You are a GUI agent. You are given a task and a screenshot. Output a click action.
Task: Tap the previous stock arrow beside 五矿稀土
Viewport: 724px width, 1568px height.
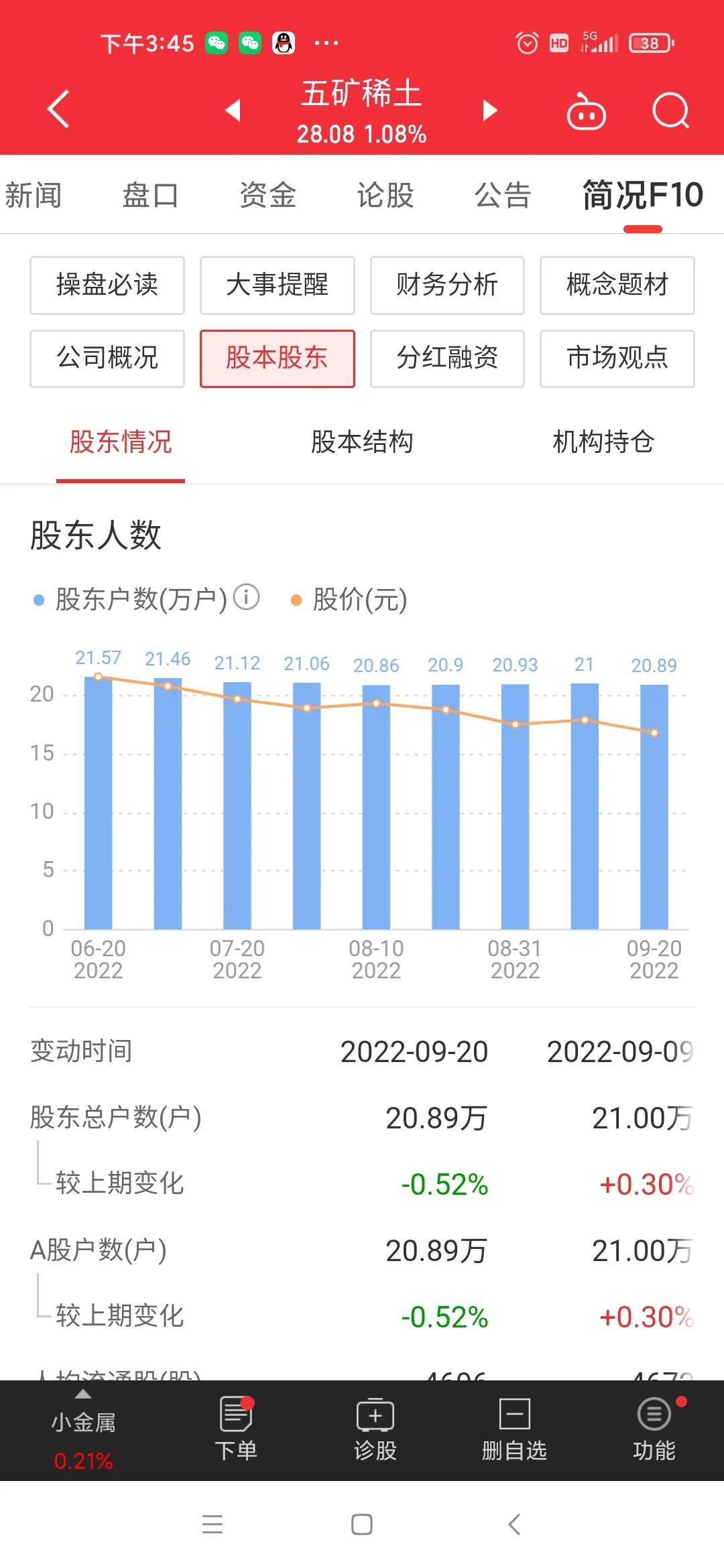(x=231, y=111)
